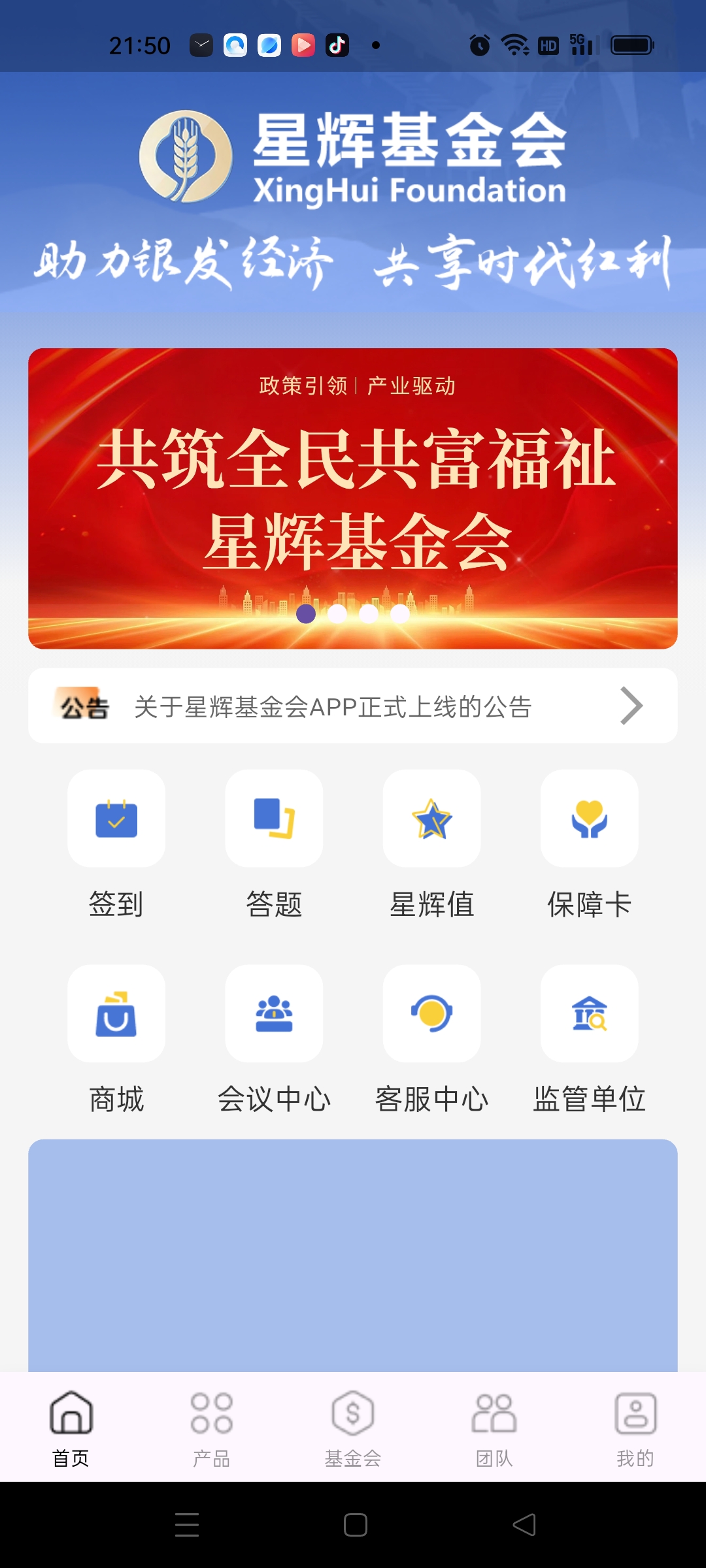
Task: Expand the announcement with the right chevron
Action: 631,705
